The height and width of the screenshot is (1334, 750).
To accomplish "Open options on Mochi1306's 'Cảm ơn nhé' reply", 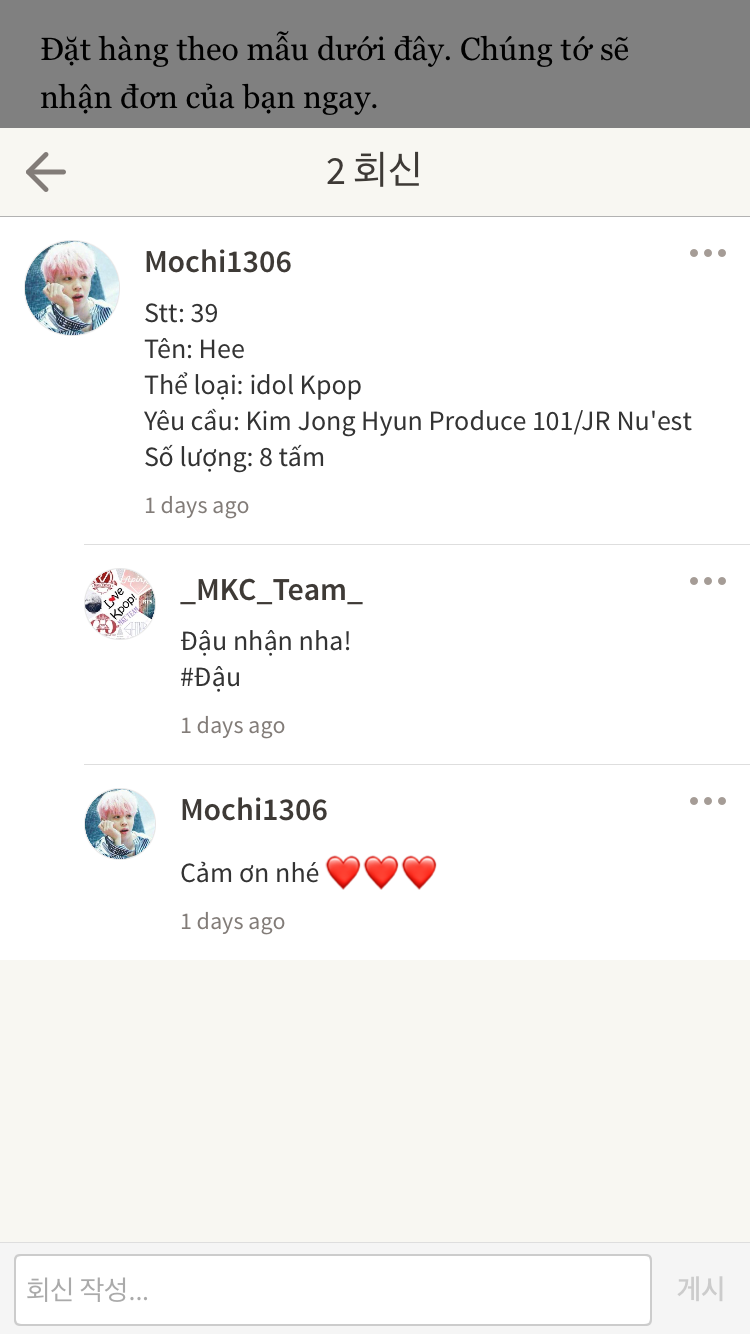I will click(x=707, y=801).
